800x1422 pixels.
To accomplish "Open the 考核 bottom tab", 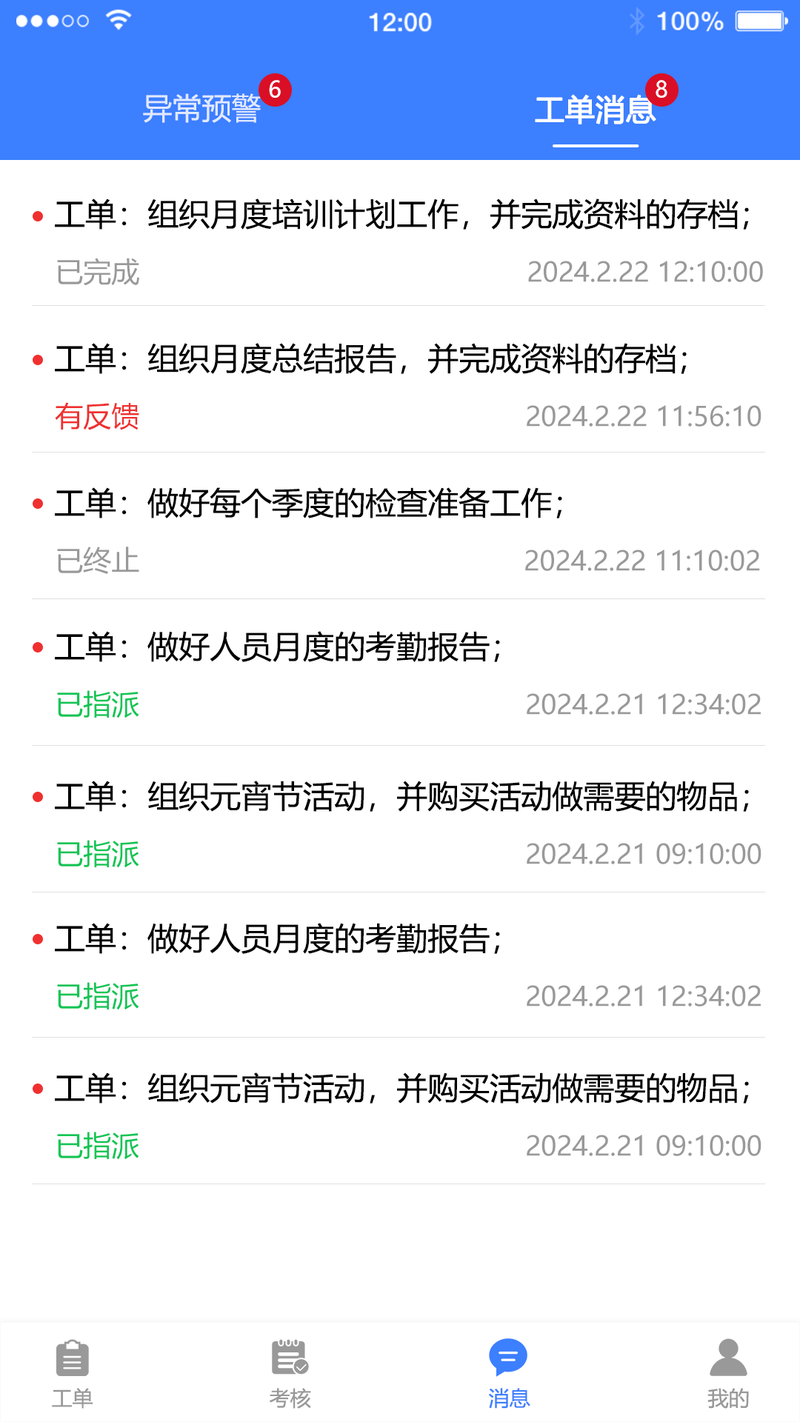I will click(x=290, y=1374).
